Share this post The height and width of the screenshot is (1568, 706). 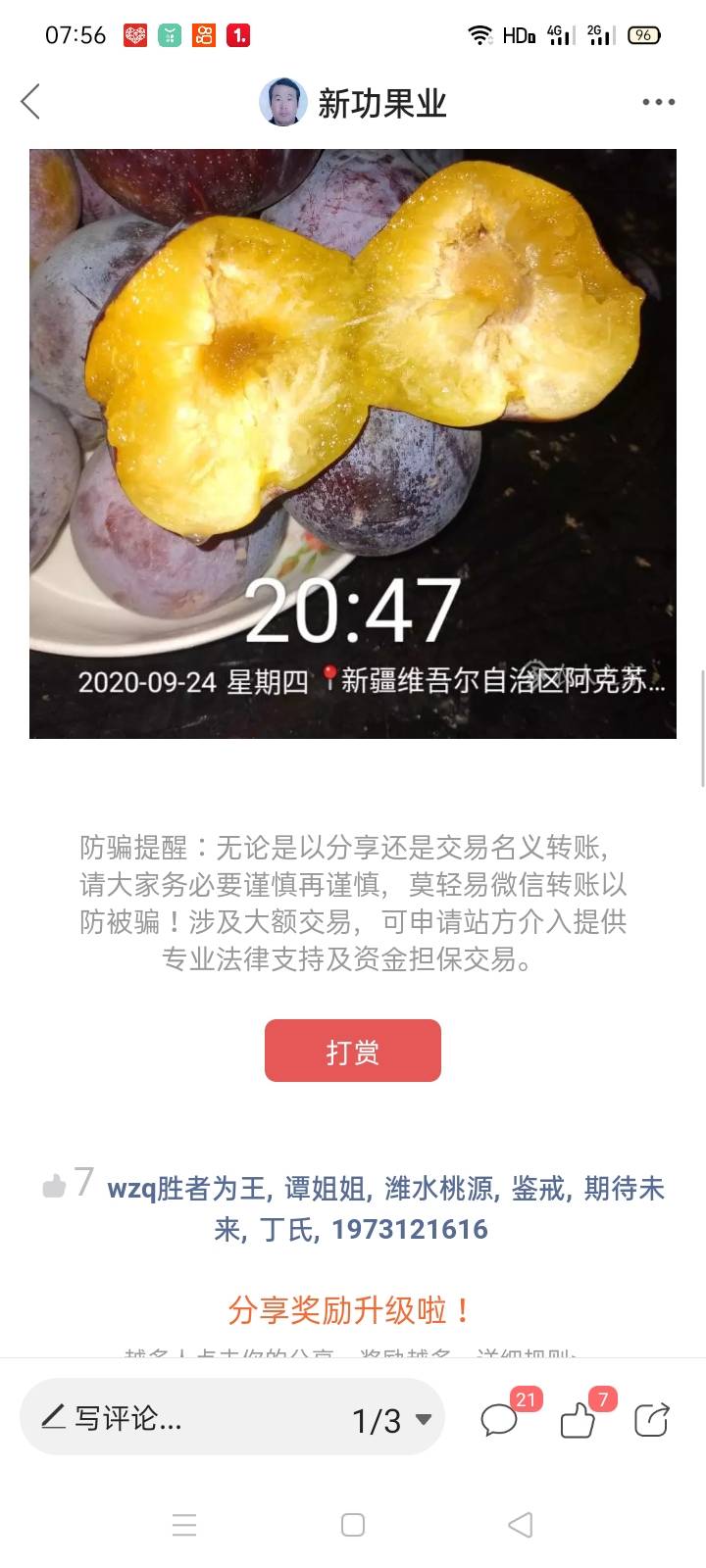[x=652, y=1420]
